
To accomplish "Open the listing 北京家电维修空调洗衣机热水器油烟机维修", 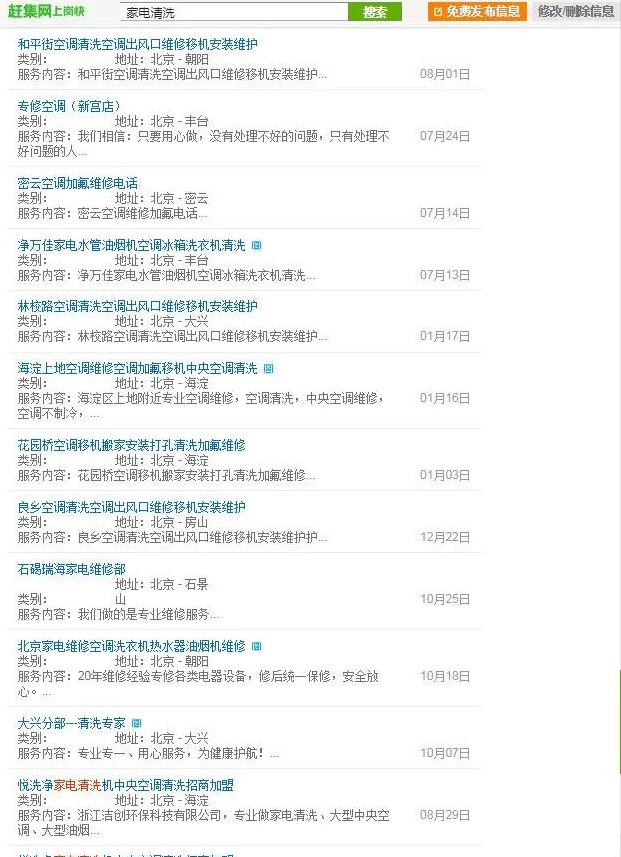I will click(131, 646).
